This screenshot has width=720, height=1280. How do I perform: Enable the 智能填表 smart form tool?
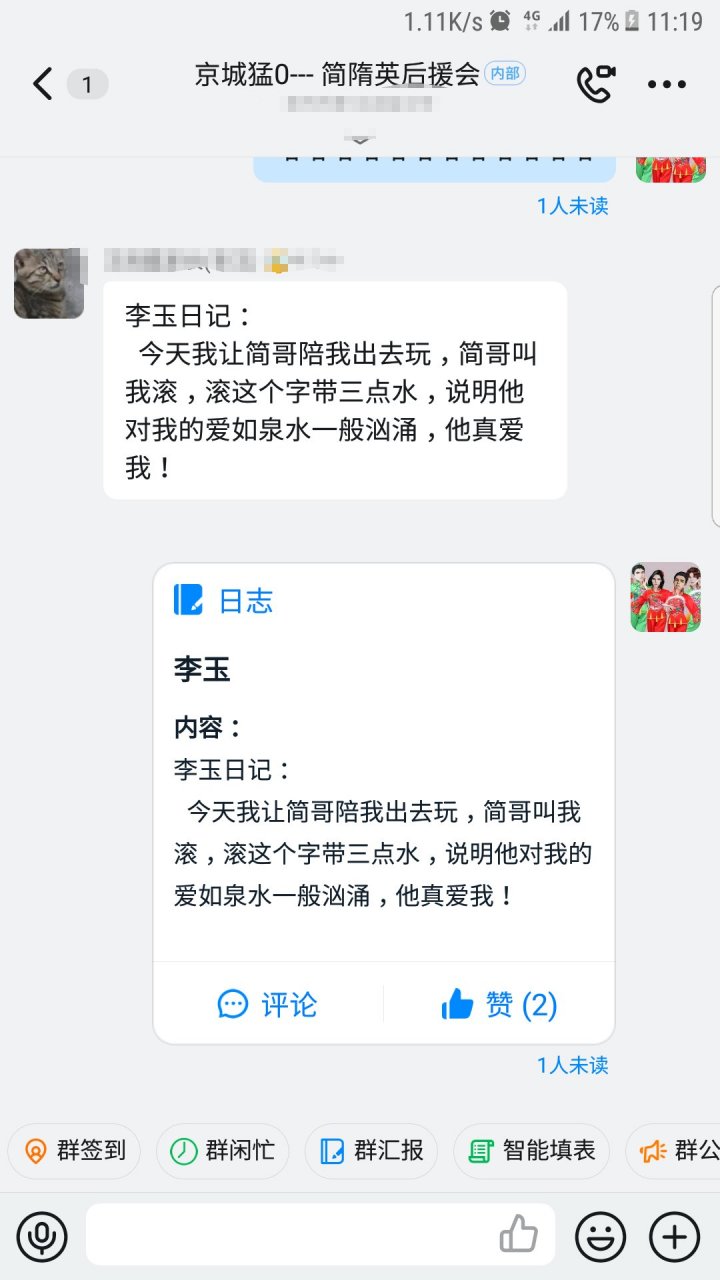[x=531, y=1151]
